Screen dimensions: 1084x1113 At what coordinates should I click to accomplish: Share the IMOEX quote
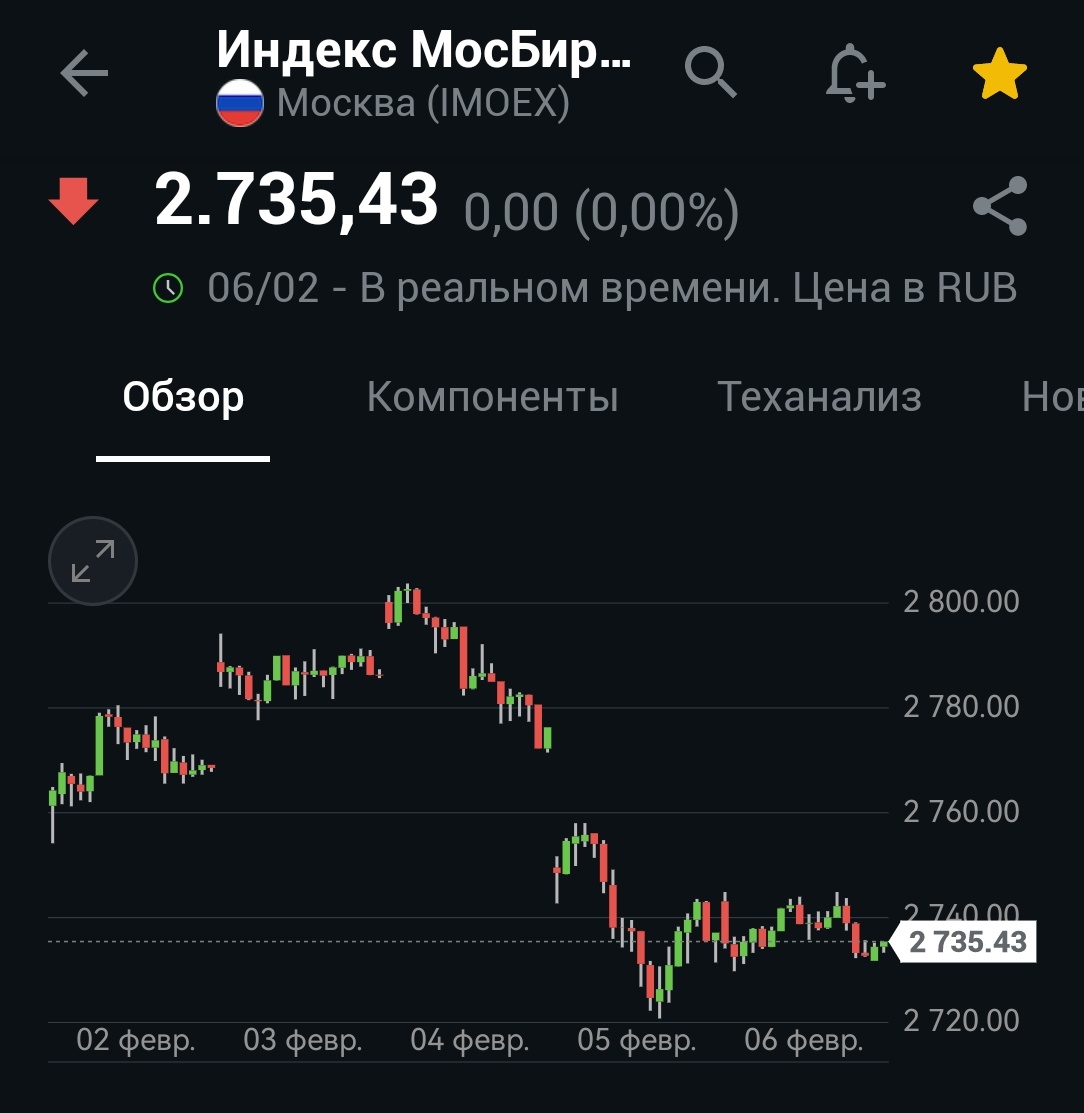click(x=1000, y=207)
